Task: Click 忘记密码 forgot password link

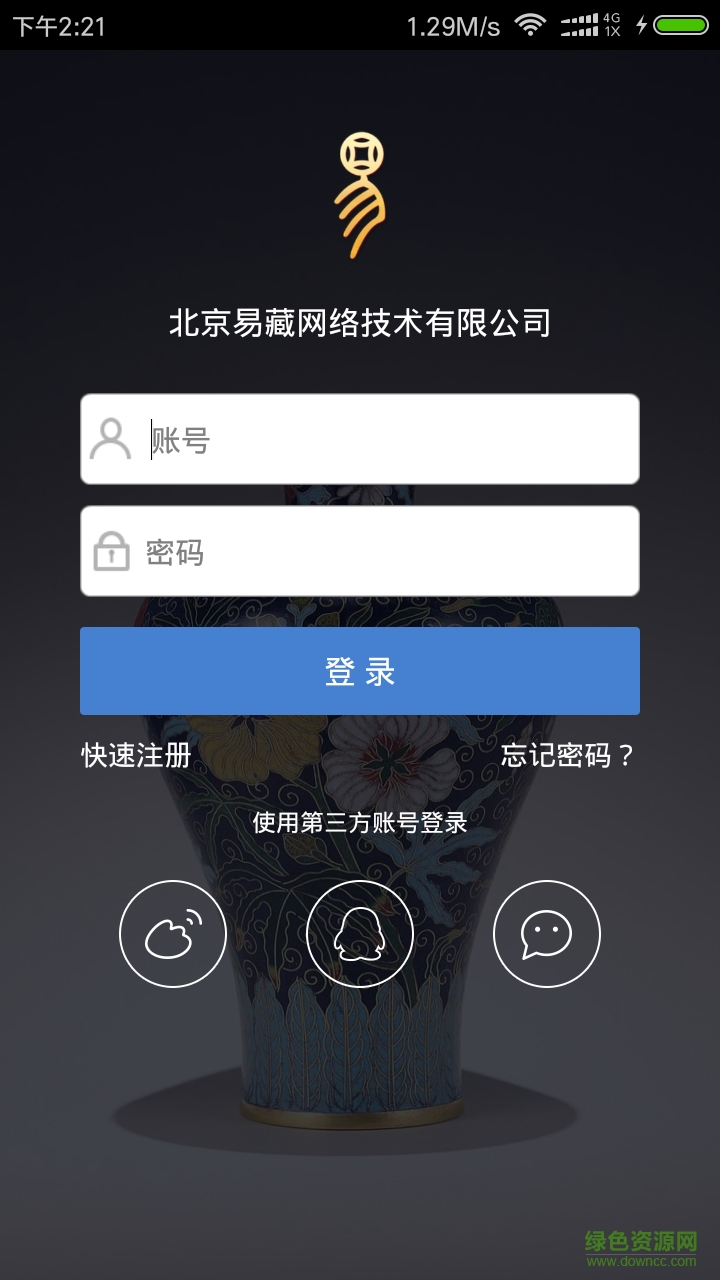Action: (x=570, y=755)
